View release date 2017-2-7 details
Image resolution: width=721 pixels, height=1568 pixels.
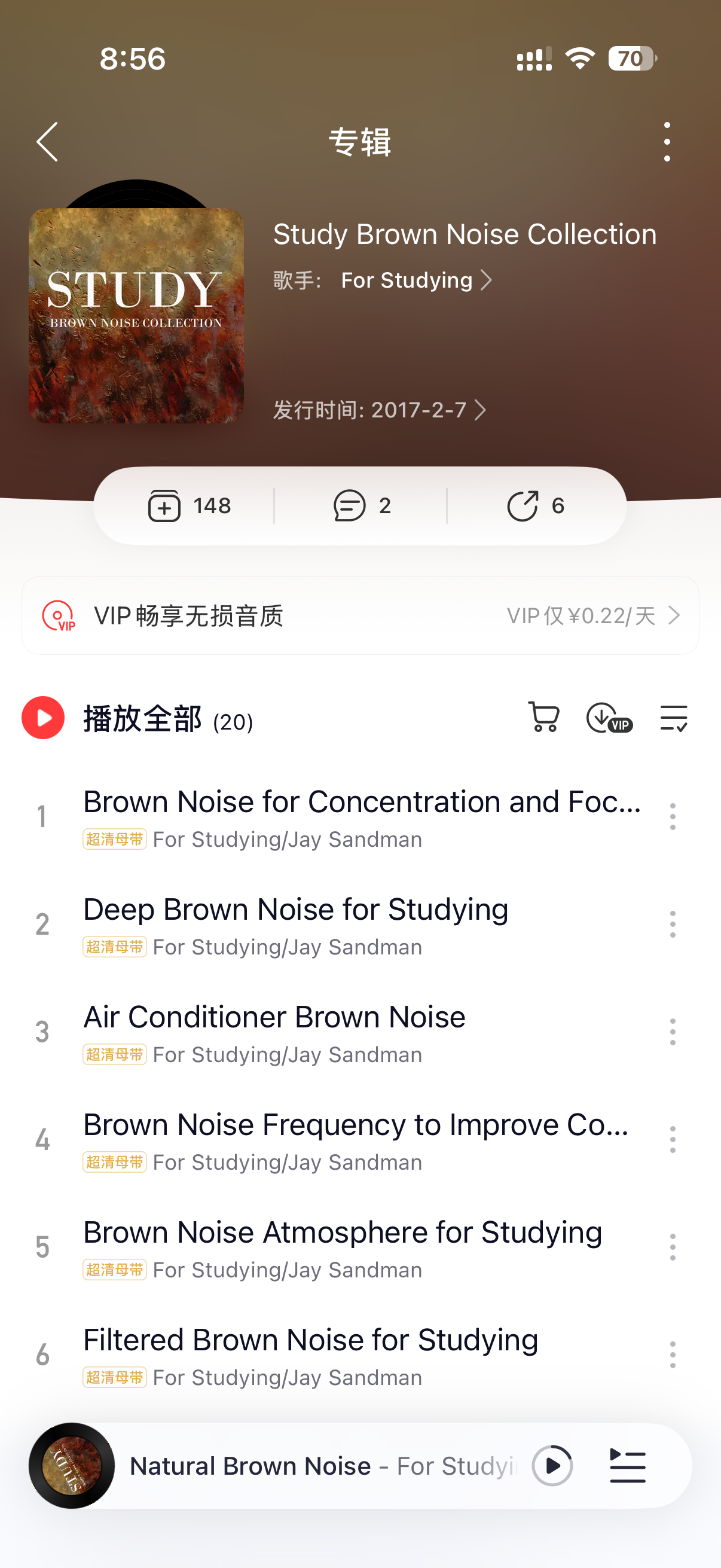tap(379, 410)
